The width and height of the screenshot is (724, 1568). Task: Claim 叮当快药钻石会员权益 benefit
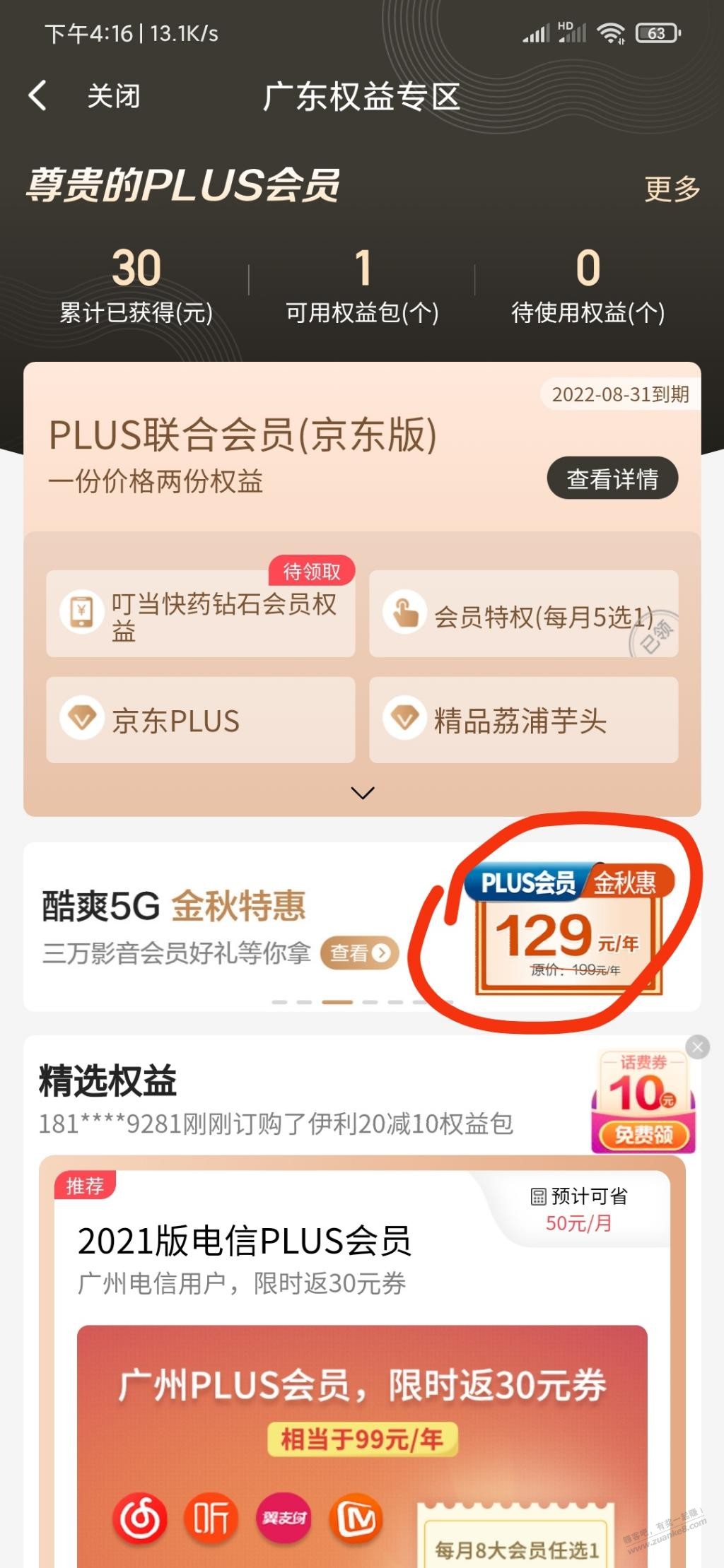coord(201,613)
